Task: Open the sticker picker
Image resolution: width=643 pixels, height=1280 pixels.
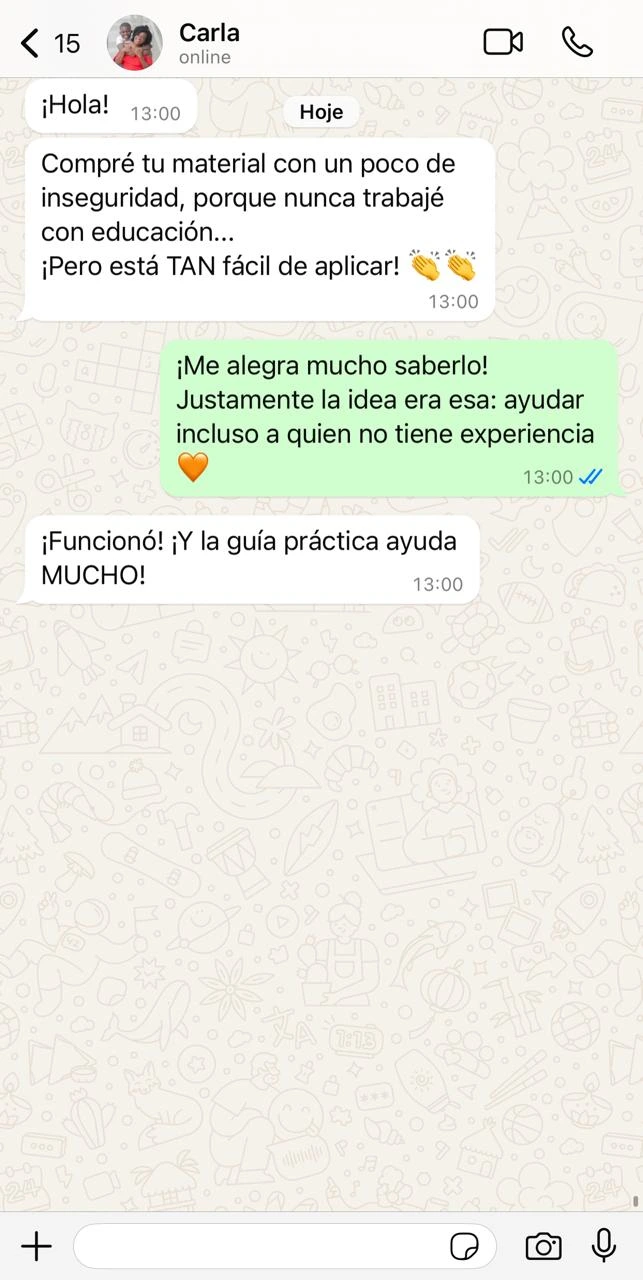Action: pos(464,1246)
